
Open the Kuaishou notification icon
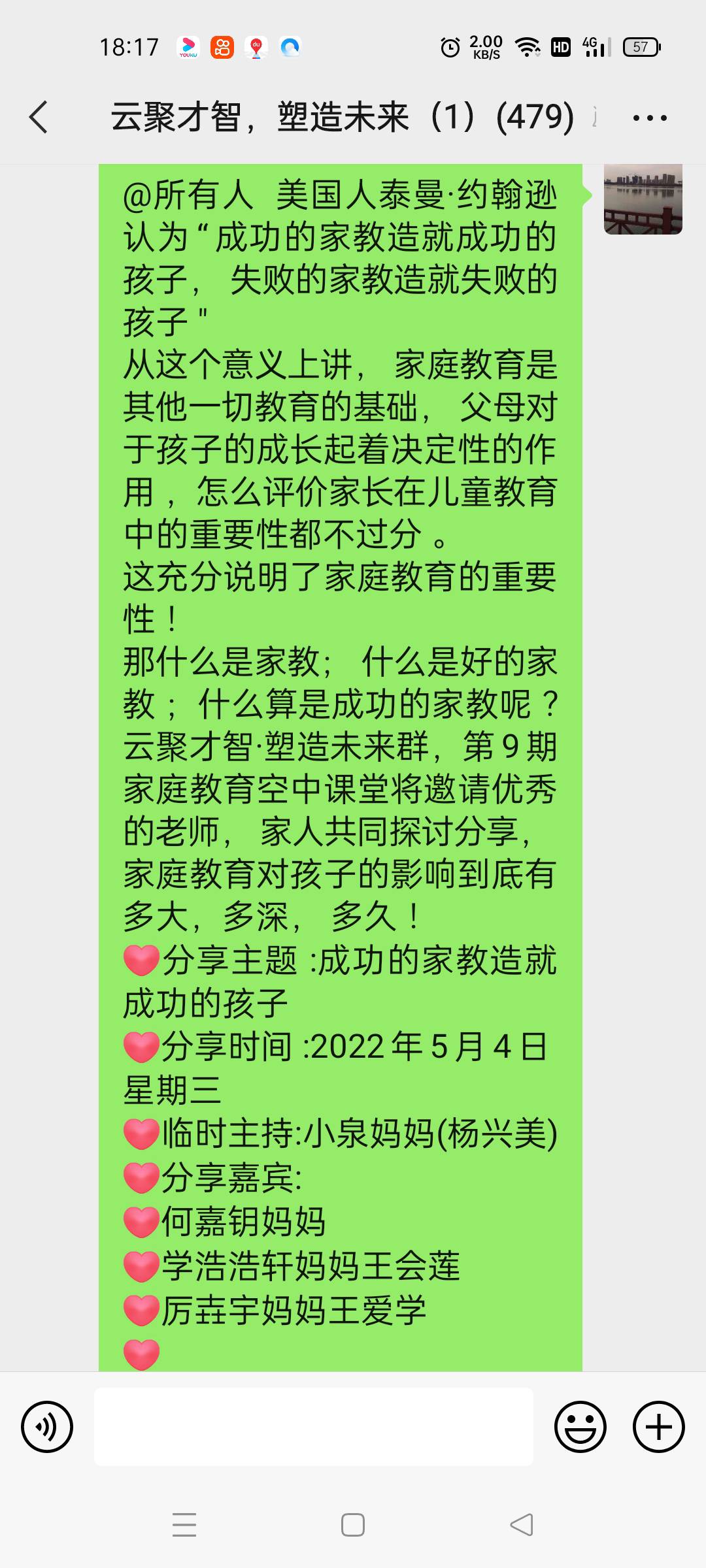point(223,46)
